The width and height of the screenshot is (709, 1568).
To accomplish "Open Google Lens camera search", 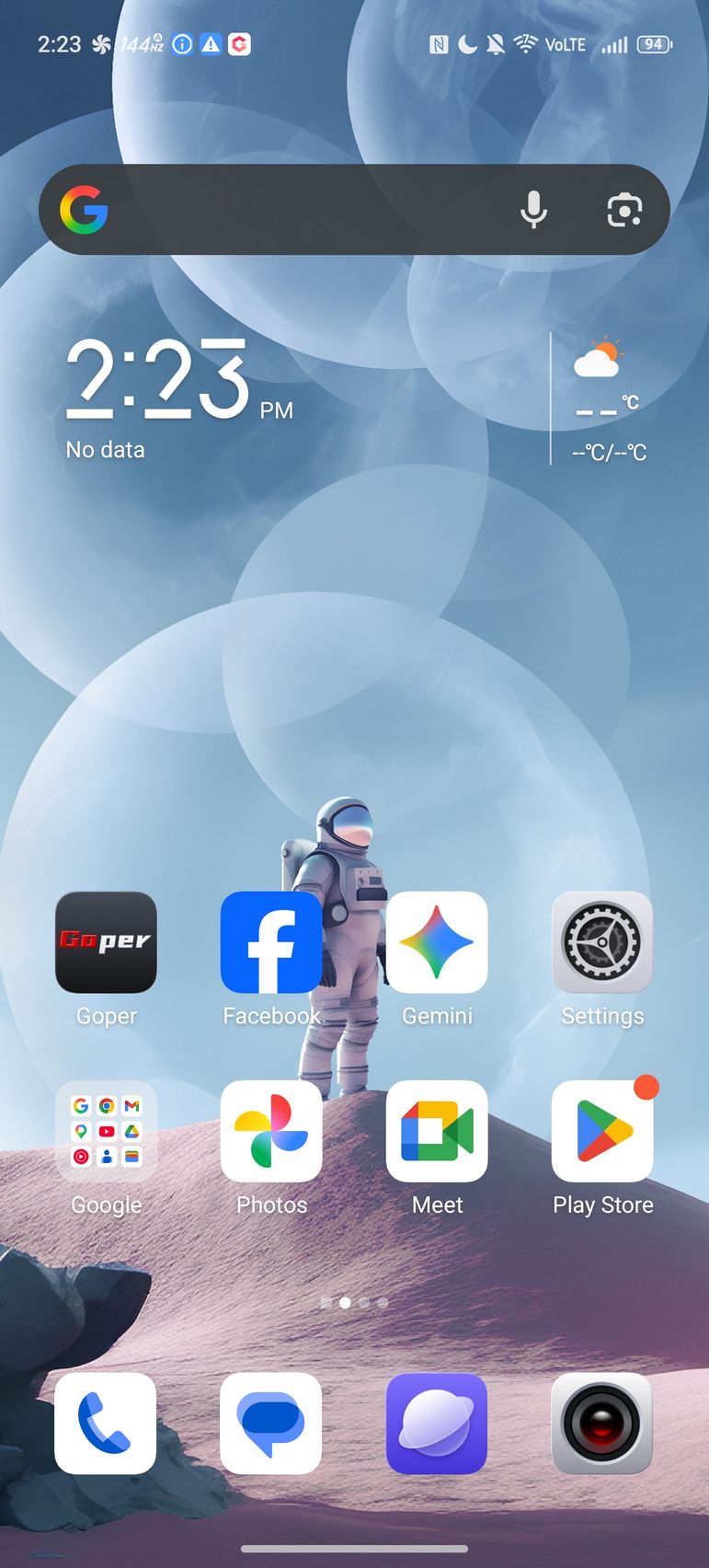I will tap(624, 210).
